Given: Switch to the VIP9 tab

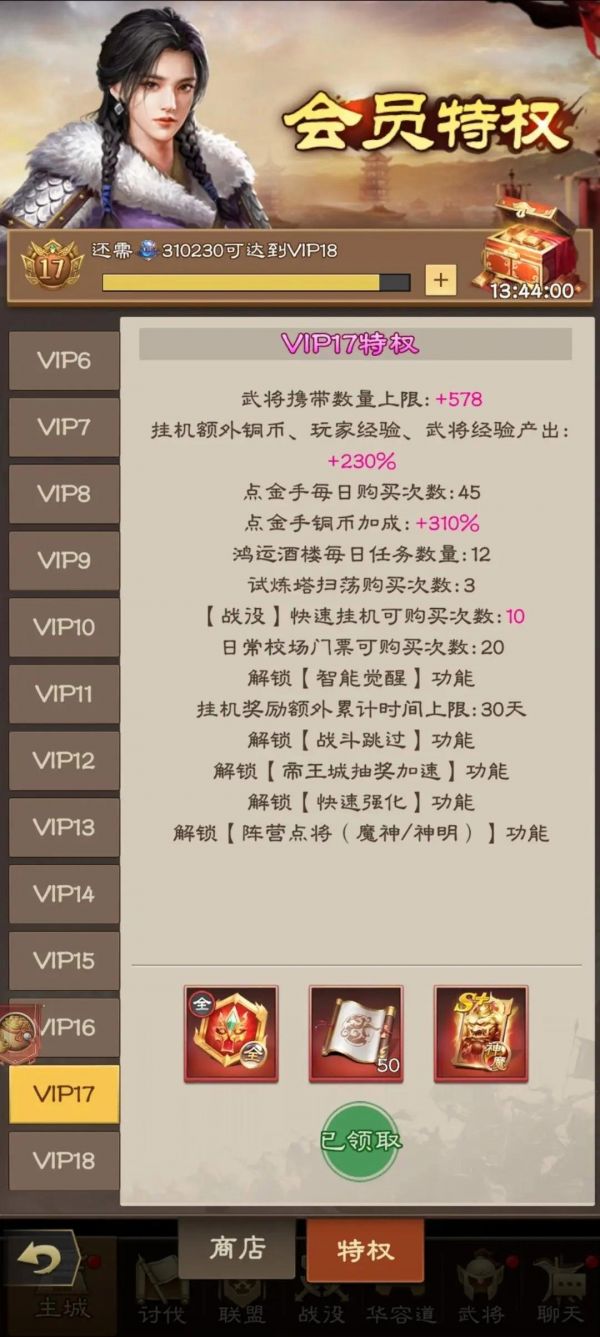Looking at the screenshot, I should click(64, 561).
